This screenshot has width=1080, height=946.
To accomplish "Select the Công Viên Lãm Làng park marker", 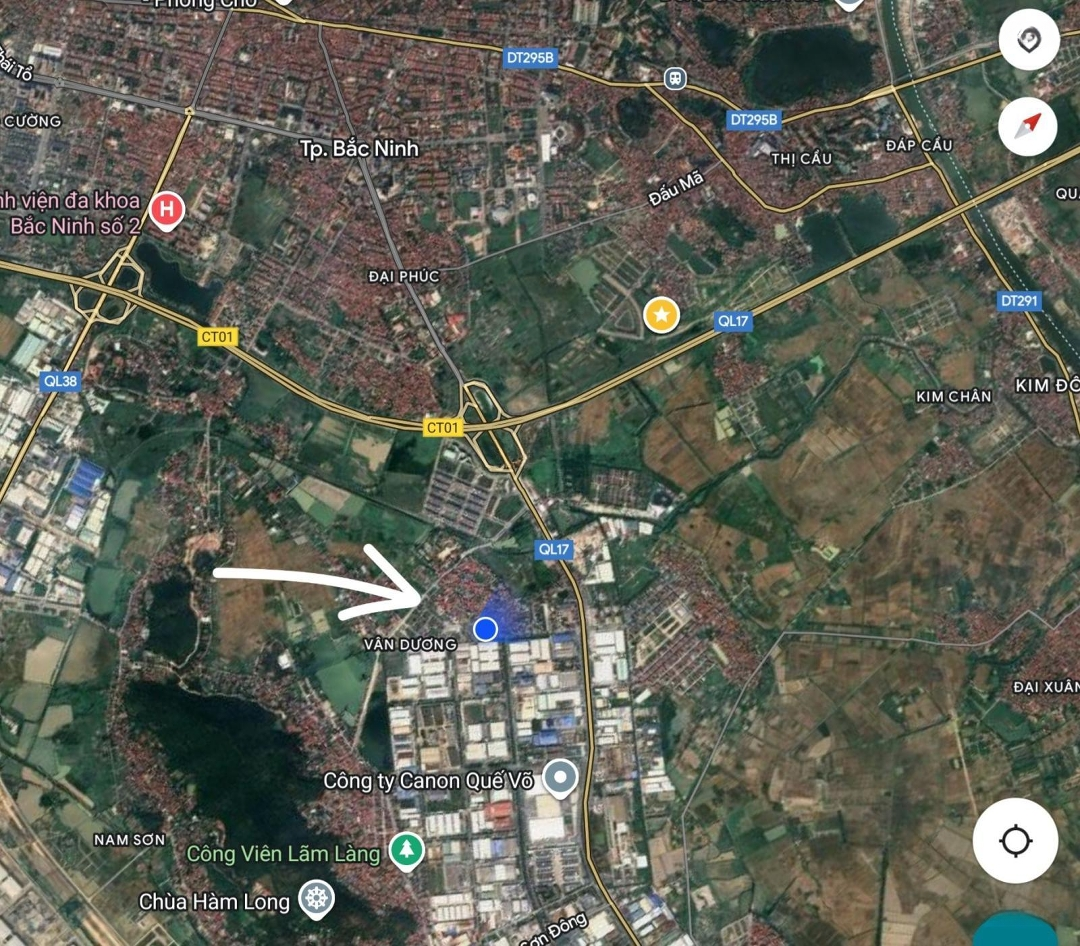I will (x=407, y=851).
